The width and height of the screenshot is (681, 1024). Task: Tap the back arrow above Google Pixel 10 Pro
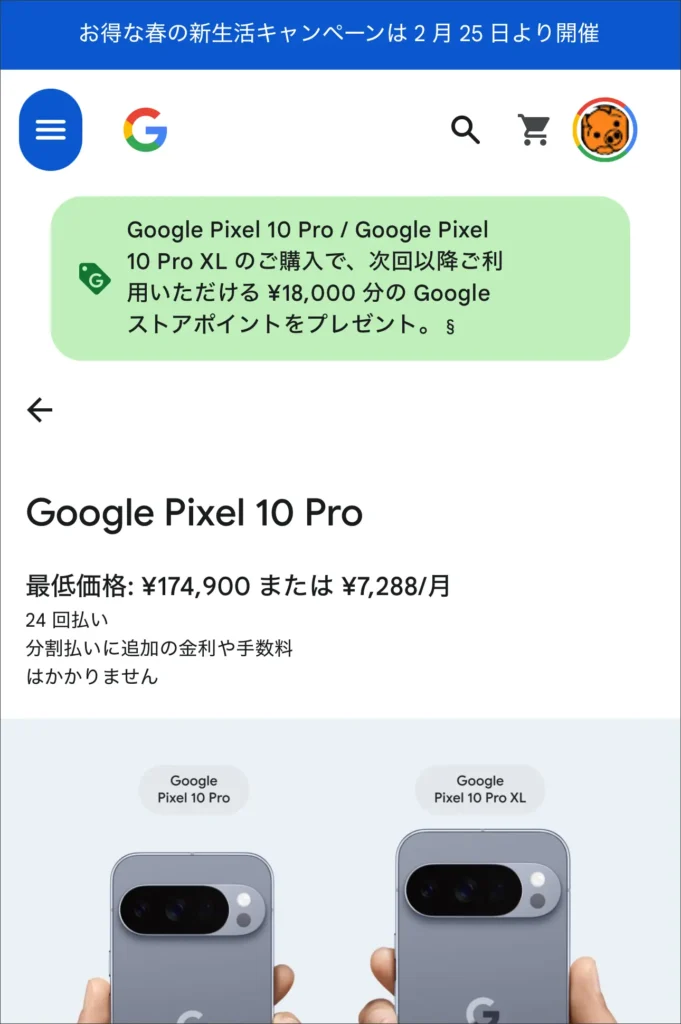coord(40,409)
